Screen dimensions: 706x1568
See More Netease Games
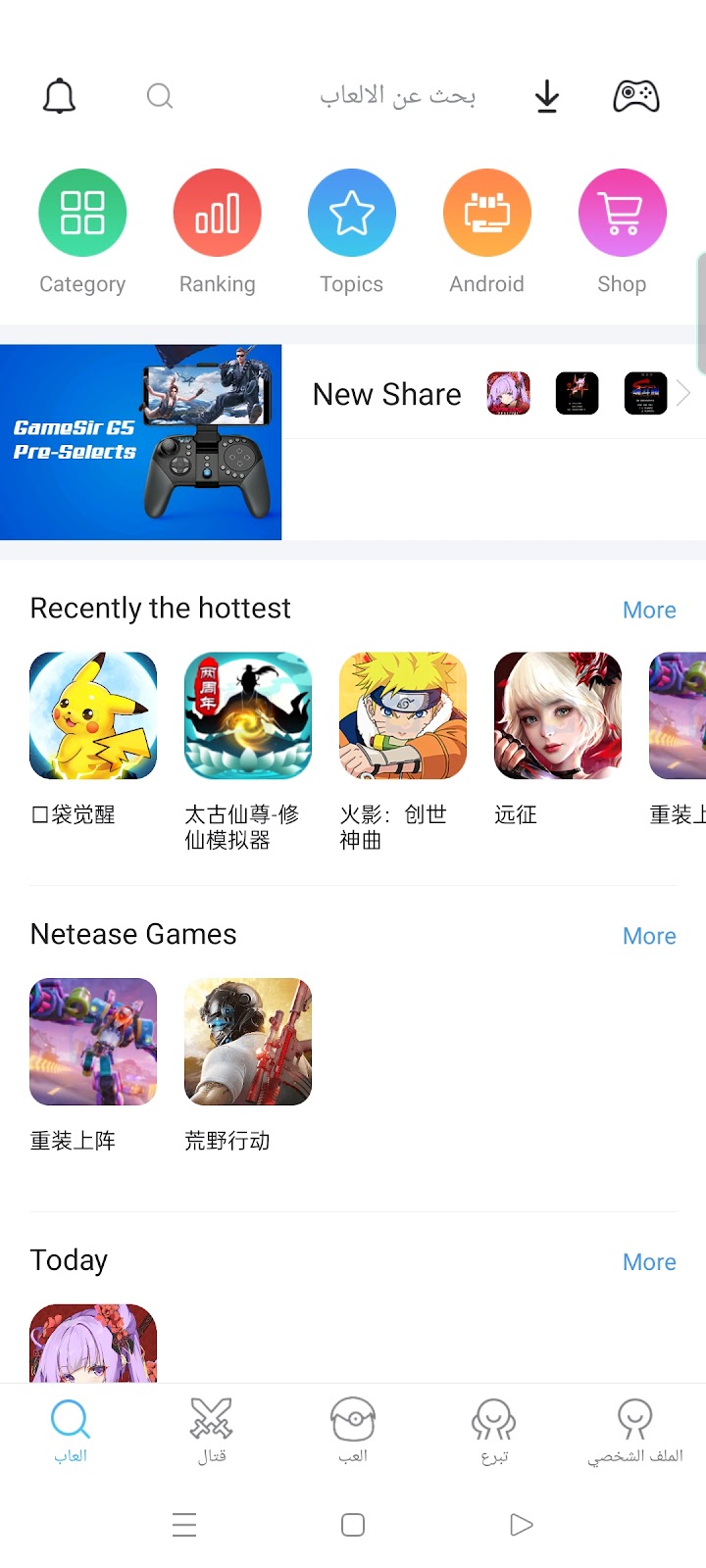pyautogui.click(x=649, y=936)
